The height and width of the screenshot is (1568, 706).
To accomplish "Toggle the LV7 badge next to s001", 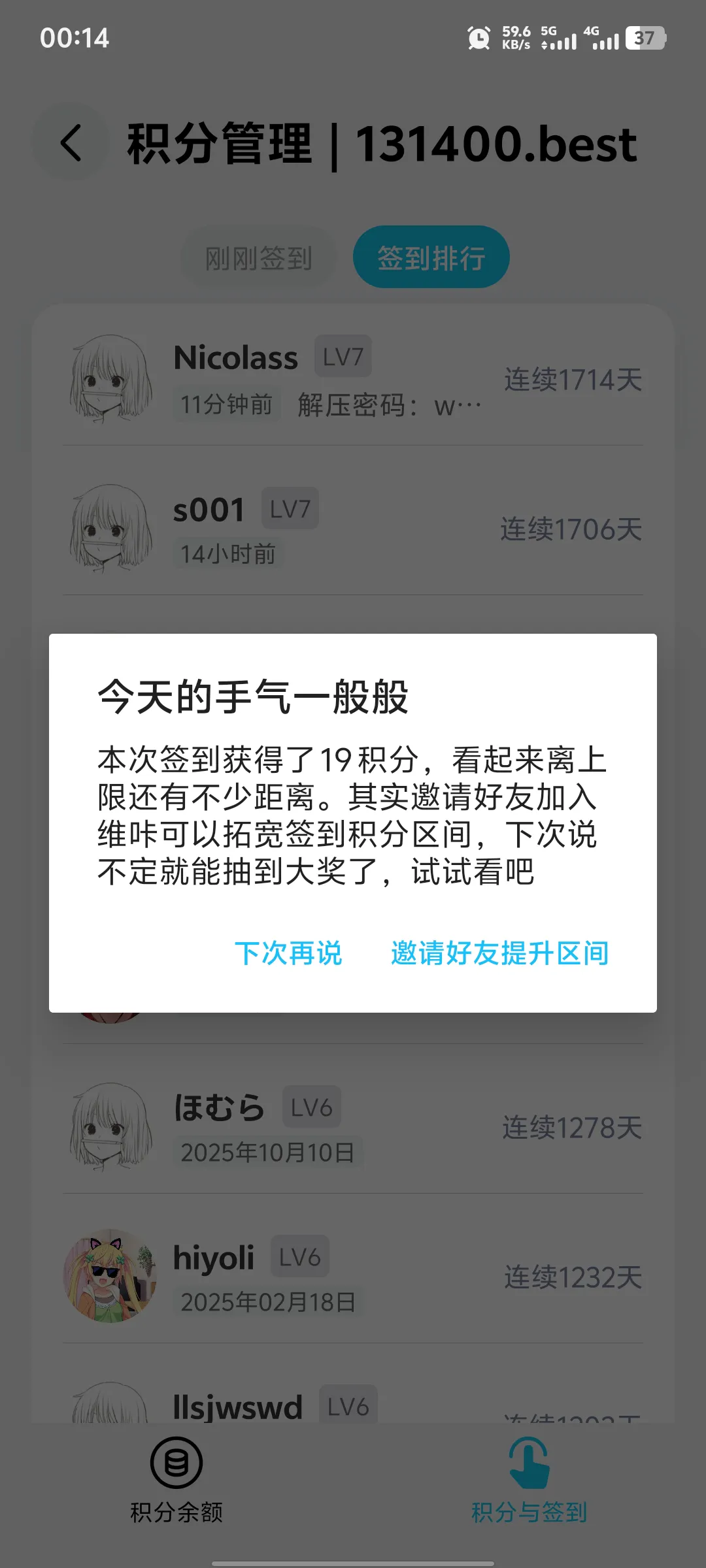I will pos(292,508).
